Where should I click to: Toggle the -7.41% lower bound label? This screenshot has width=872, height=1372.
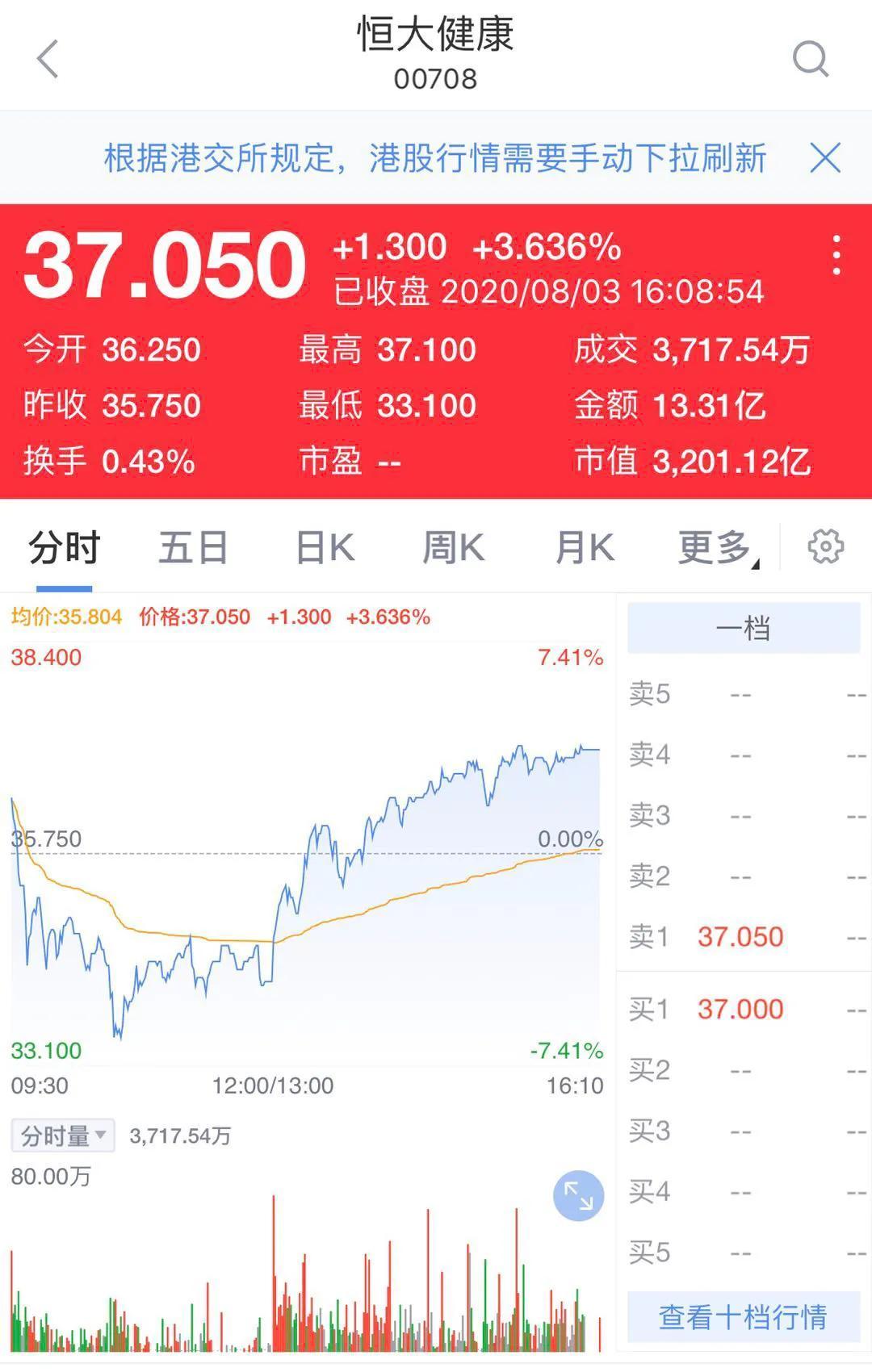(x=565, y=1053)
